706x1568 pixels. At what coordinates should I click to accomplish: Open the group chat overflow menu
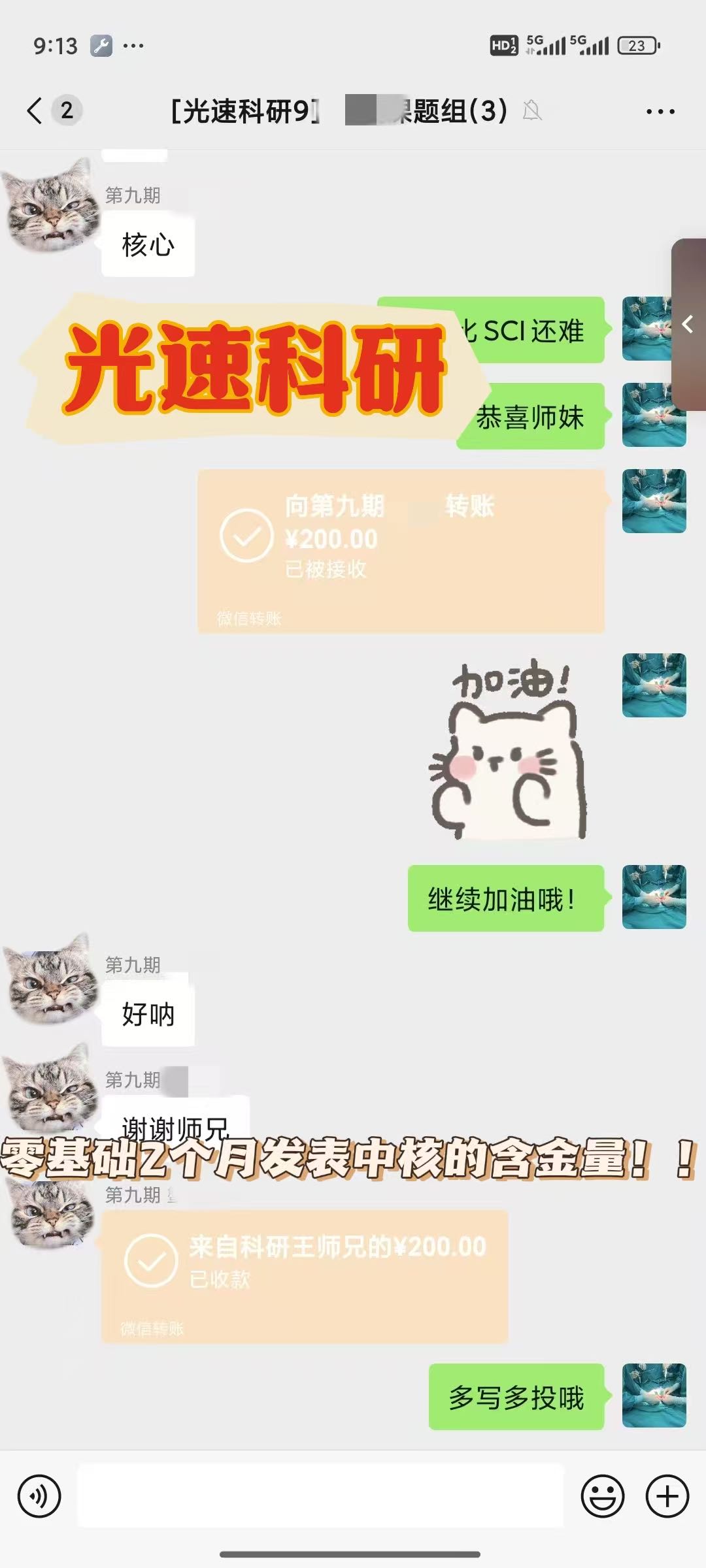click(660, 111)
